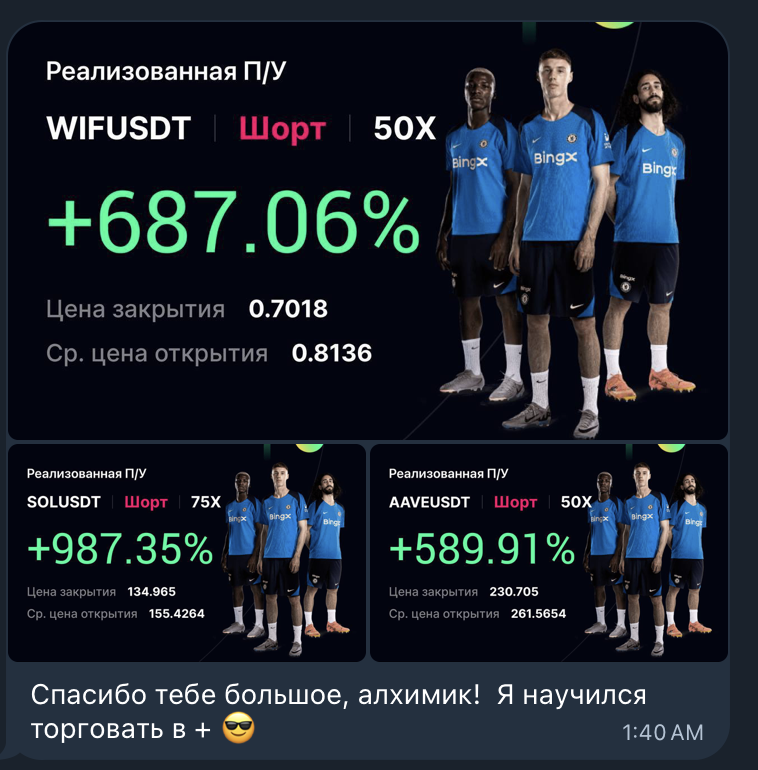The height and width of the screenshot is (770, 758).
Task: Open the WIFUSDT +687.06% screenshot
Action: (x=367, y=230)
